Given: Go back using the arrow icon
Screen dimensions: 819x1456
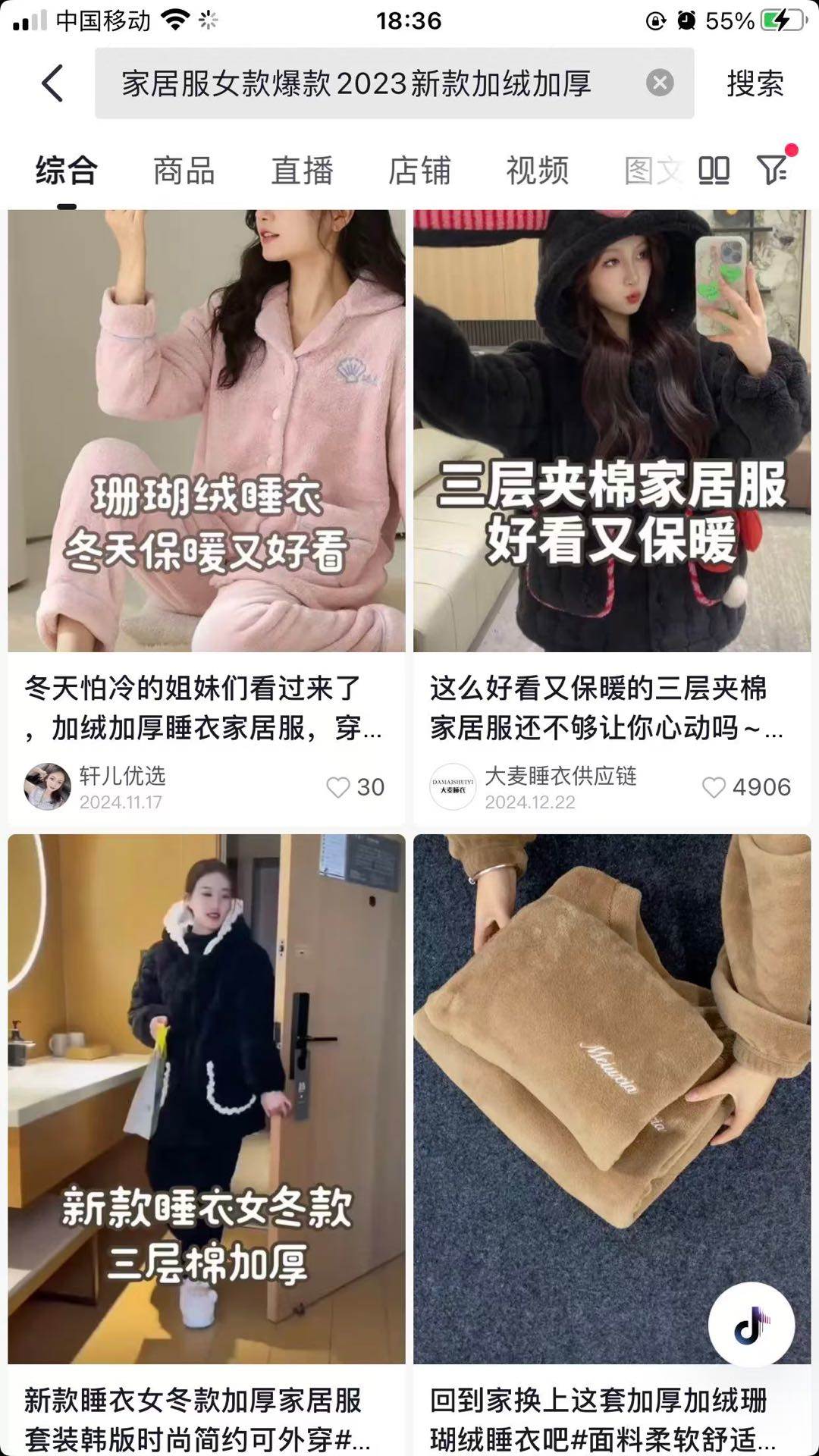Looking at the screenshot, I should tap(52, 83).
